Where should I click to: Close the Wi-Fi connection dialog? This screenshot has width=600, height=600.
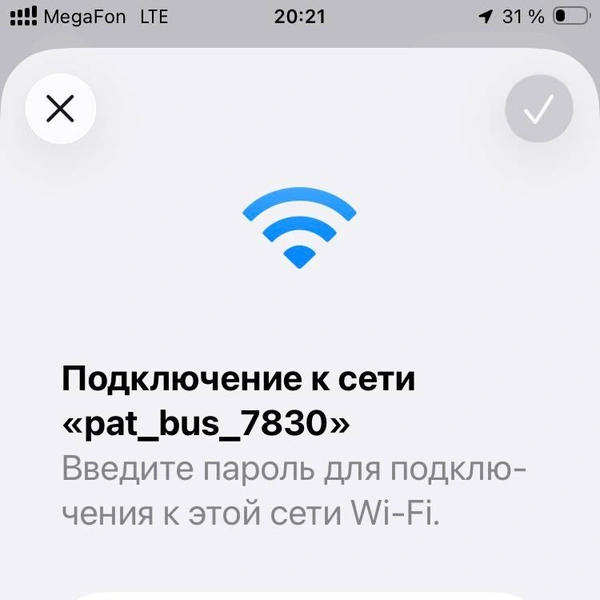click(x=61, y=108)
